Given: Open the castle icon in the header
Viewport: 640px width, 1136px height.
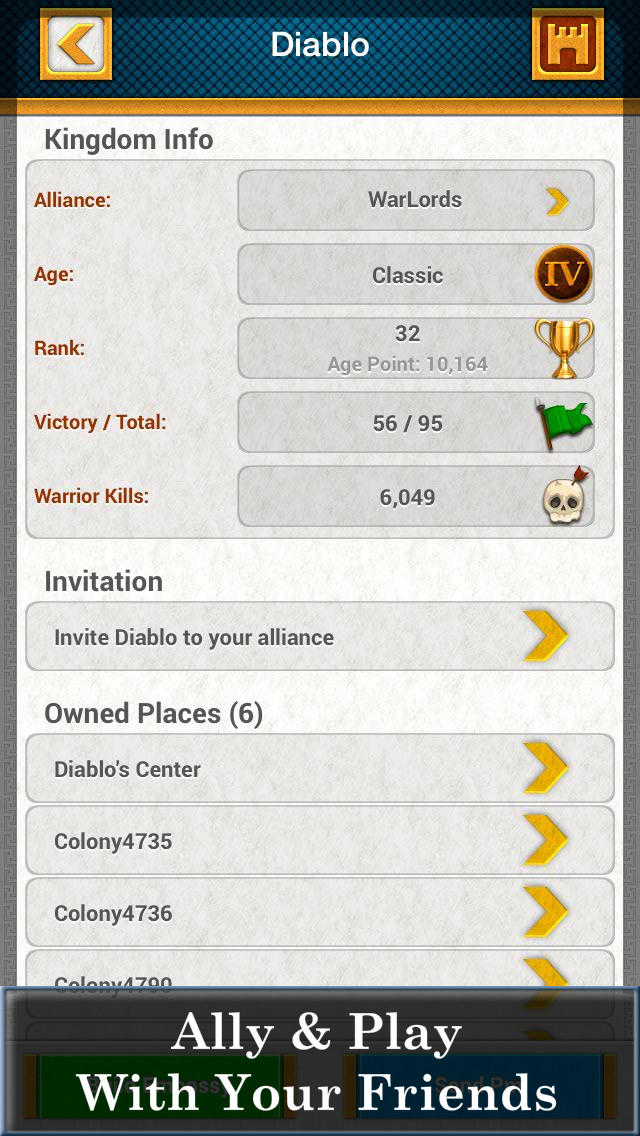Looking at the screenshot, I should click(567, 45).
